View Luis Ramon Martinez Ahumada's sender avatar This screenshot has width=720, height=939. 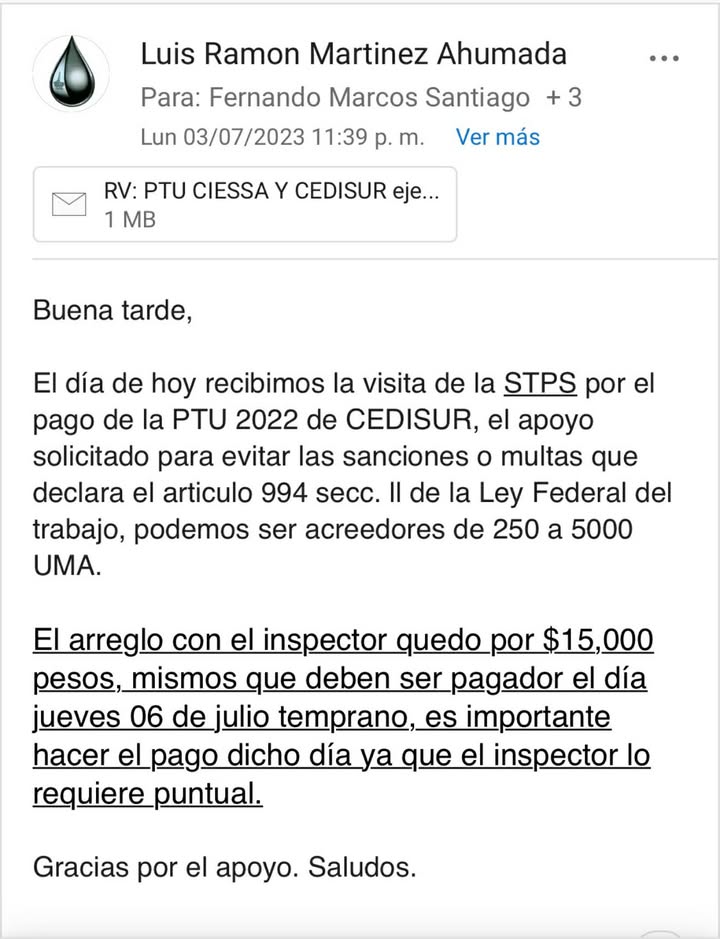click(x=71, y=73)
